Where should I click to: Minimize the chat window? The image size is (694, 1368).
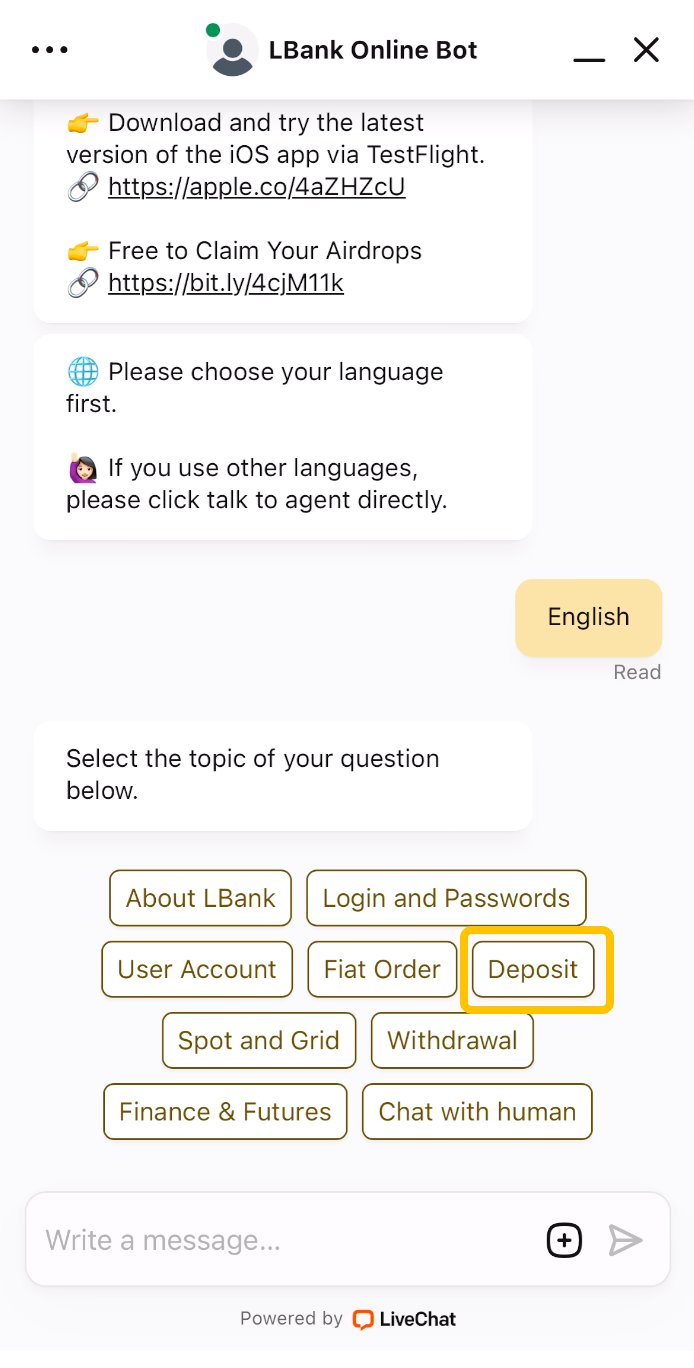(x=589, y=52)
